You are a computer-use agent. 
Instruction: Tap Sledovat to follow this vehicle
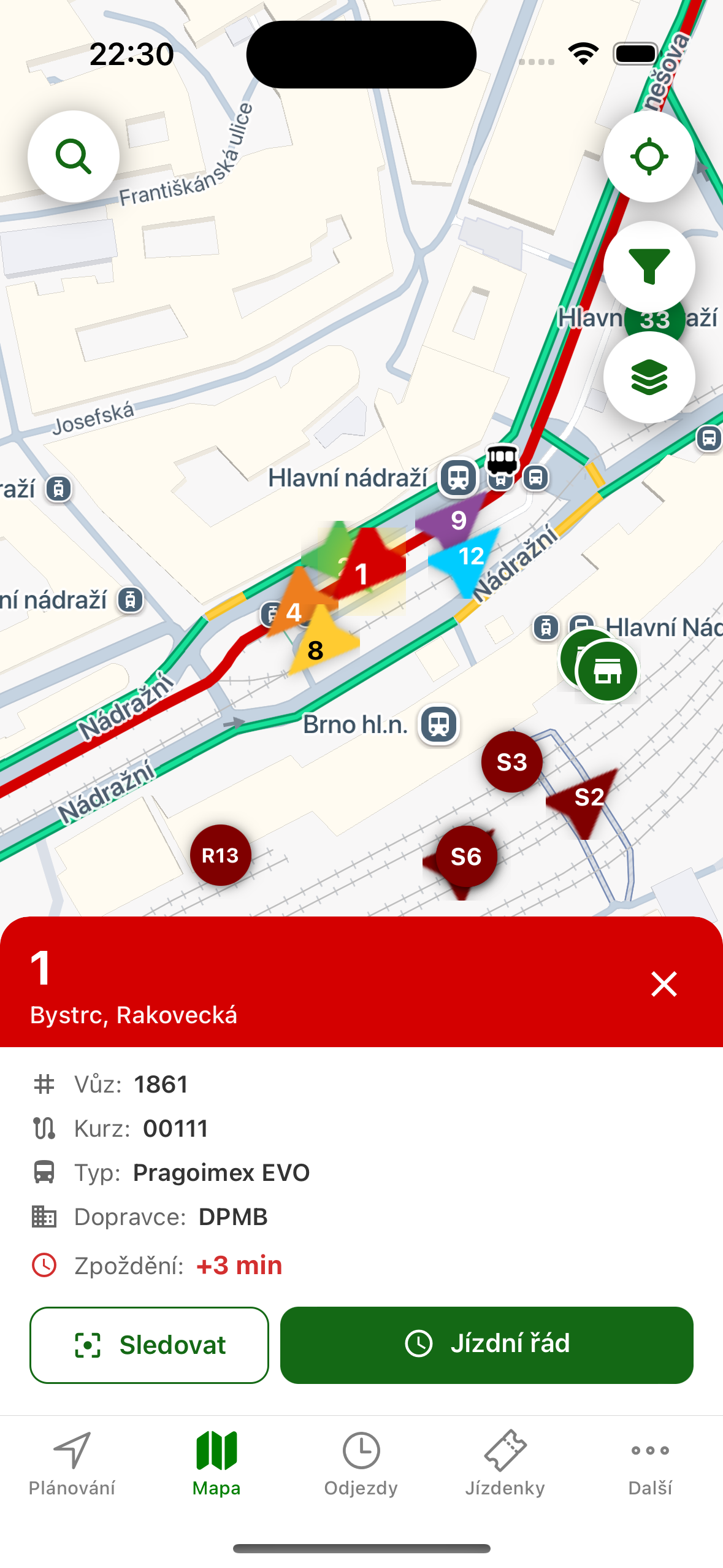(x=149, y=1345)
